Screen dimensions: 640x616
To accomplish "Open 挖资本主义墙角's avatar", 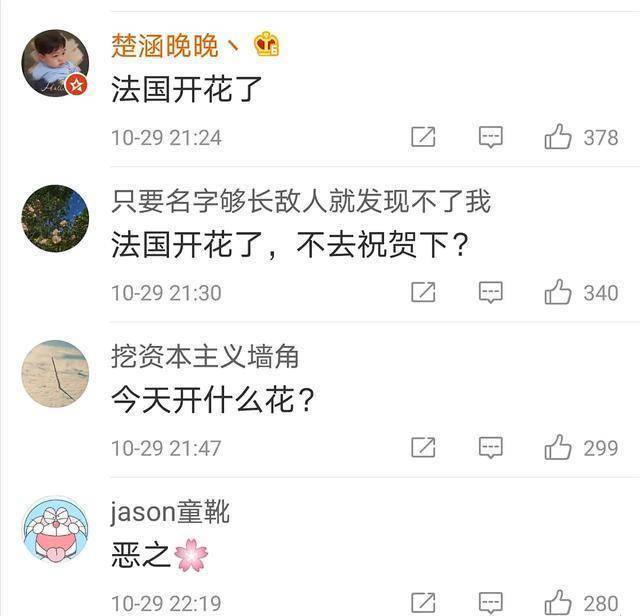I will point(55,374).
